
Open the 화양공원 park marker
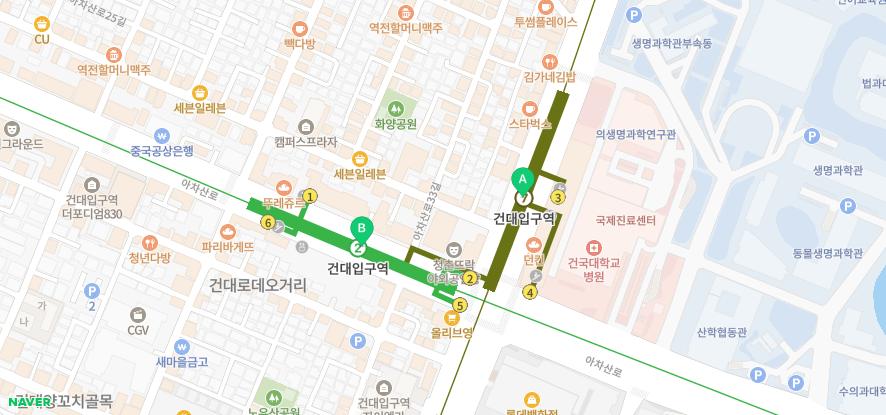click(395, 107)
